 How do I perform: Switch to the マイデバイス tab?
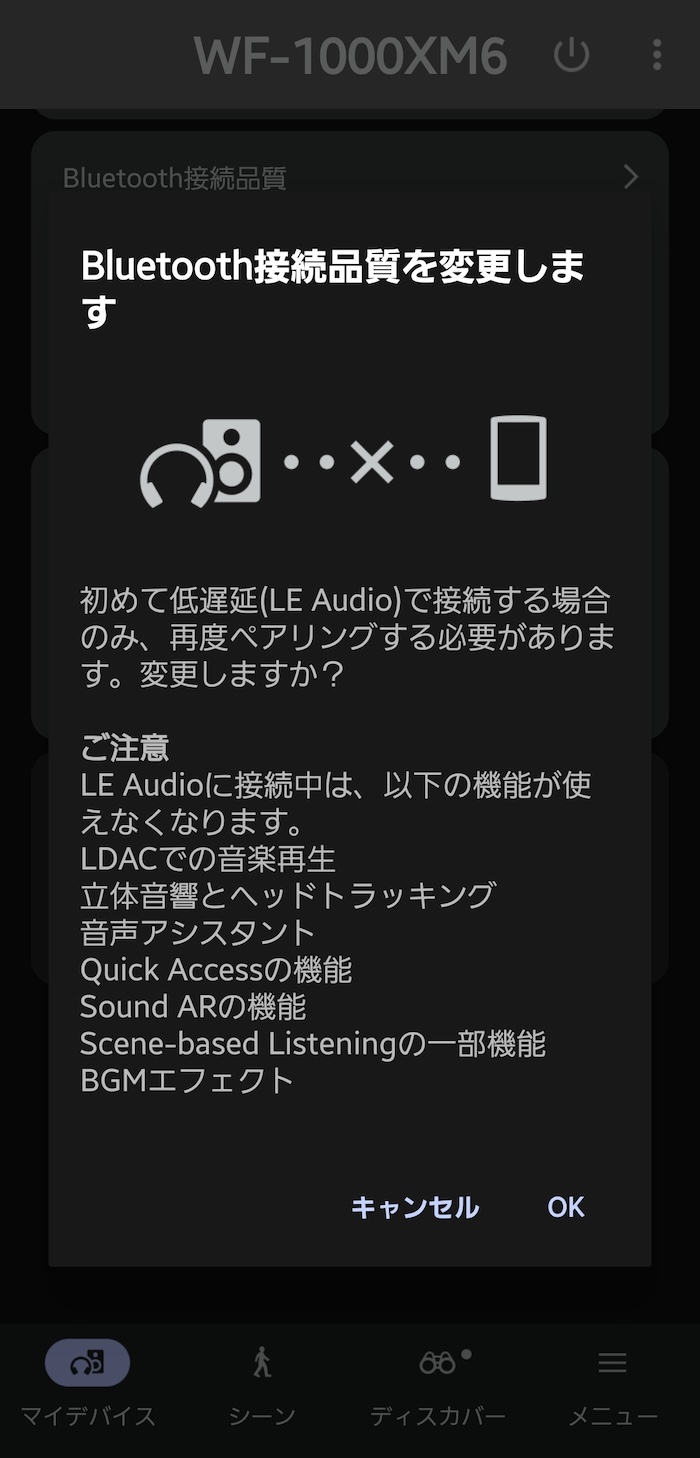point(88,1385)
